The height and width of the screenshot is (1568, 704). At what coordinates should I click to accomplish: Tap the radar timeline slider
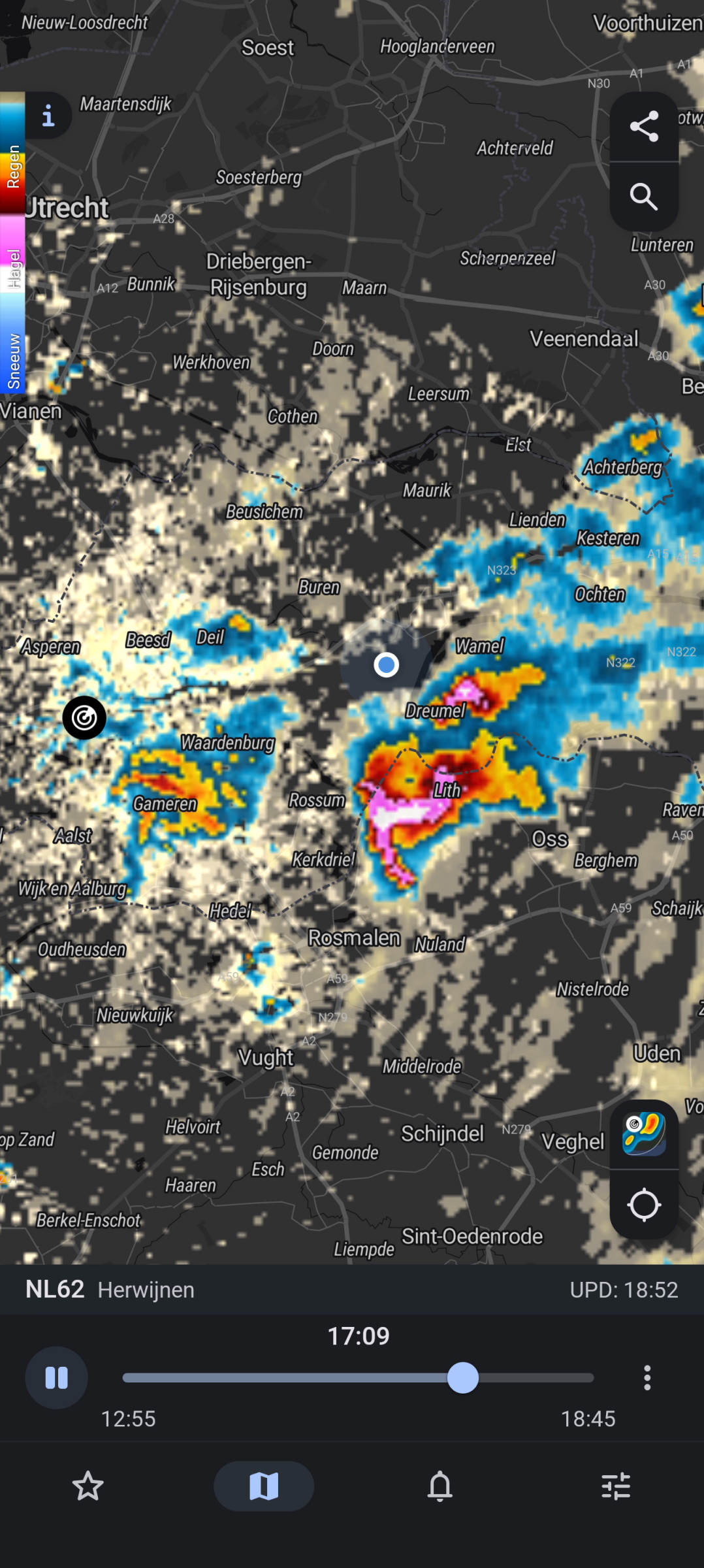(x=358, y=1377)
